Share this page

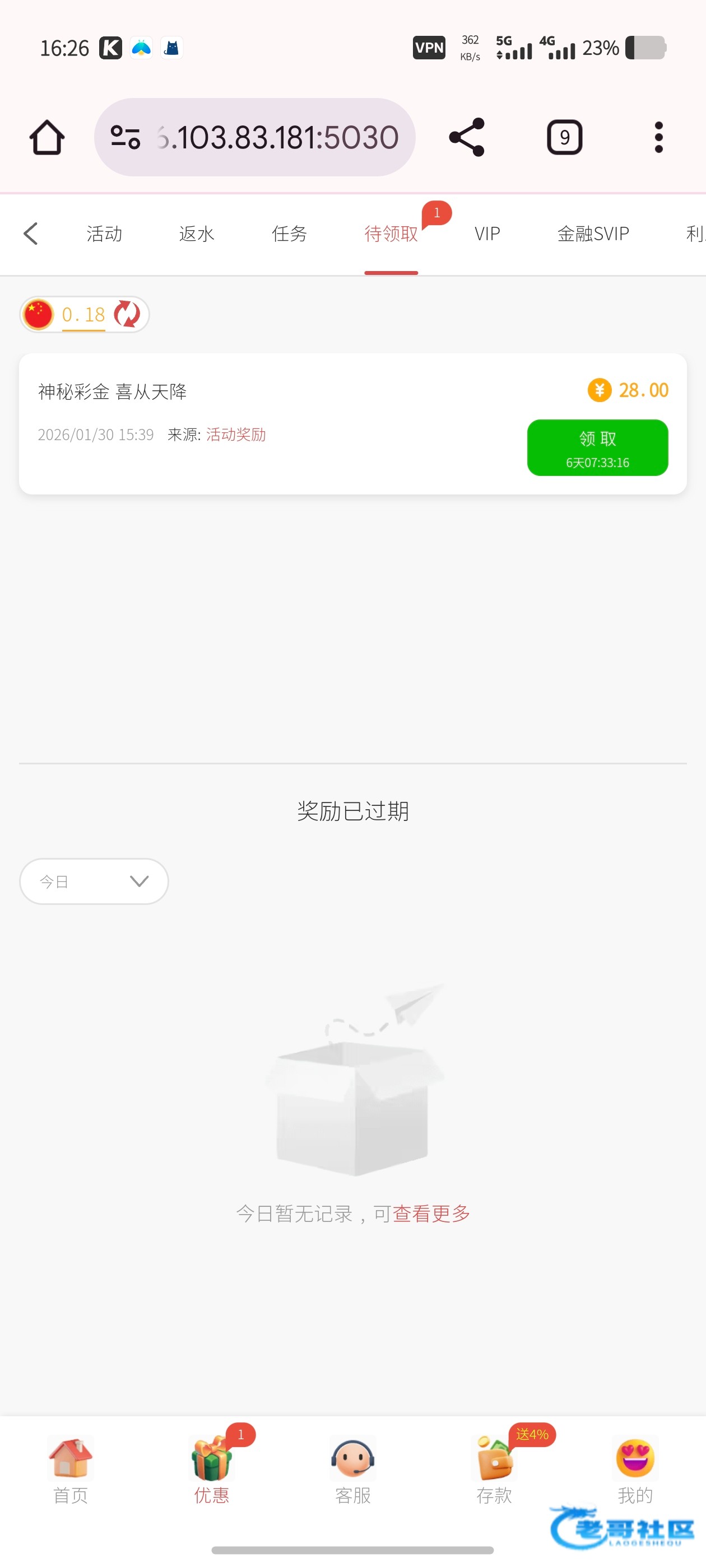(x=467, y=138)
